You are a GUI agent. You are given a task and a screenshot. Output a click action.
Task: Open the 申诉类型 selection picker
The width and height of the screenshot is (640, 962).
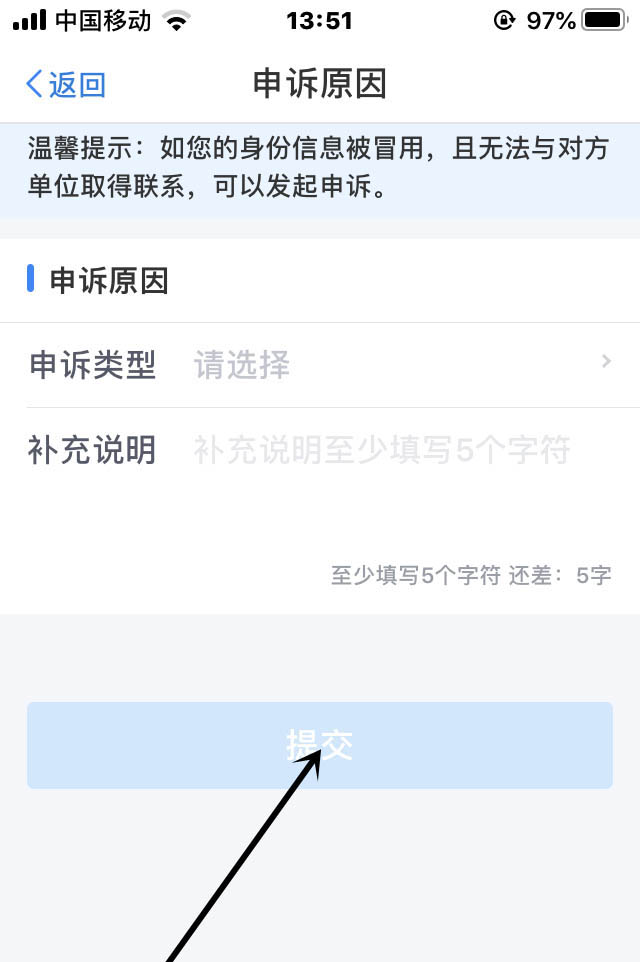(x=400, y=365)
